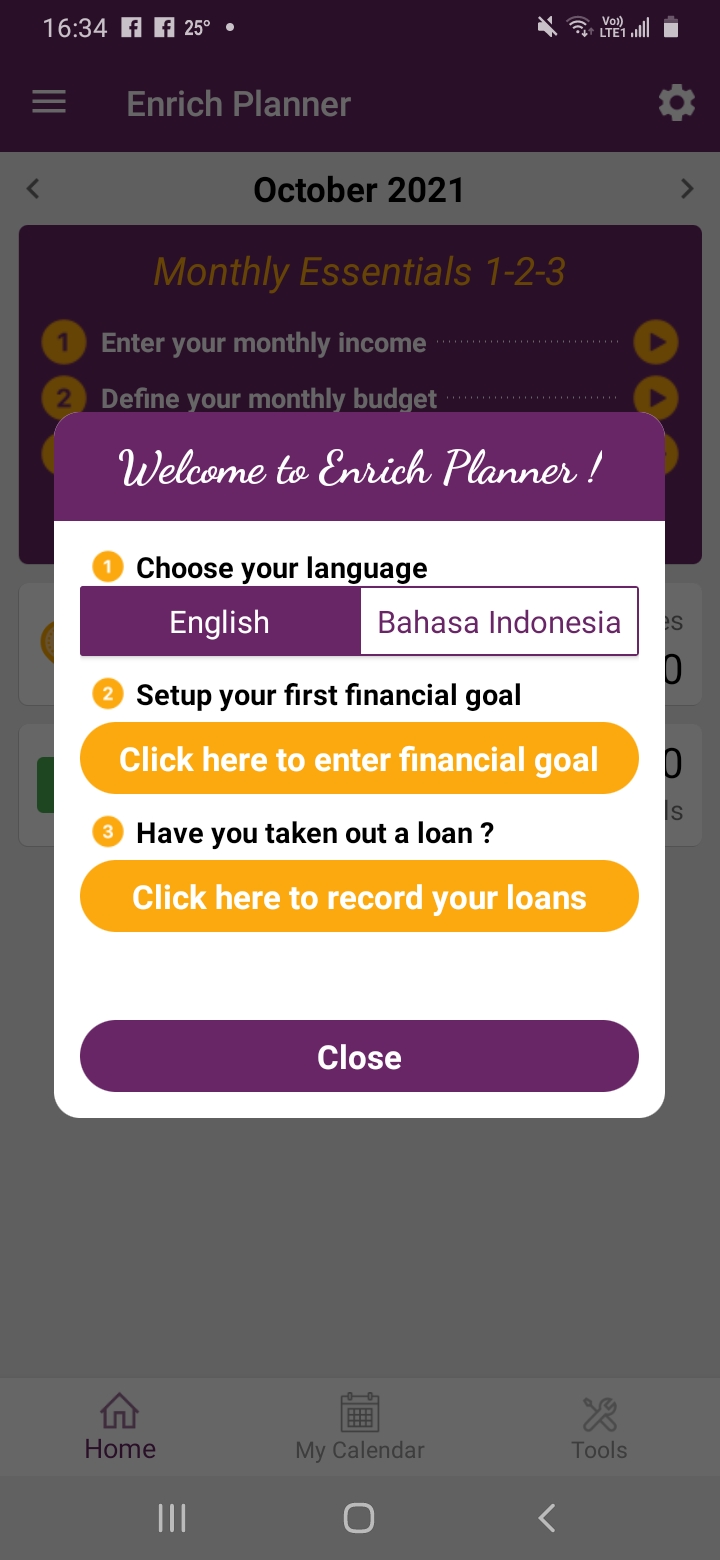Select English as the language
Screen dimensions: 720x1560
coord(220,622)
